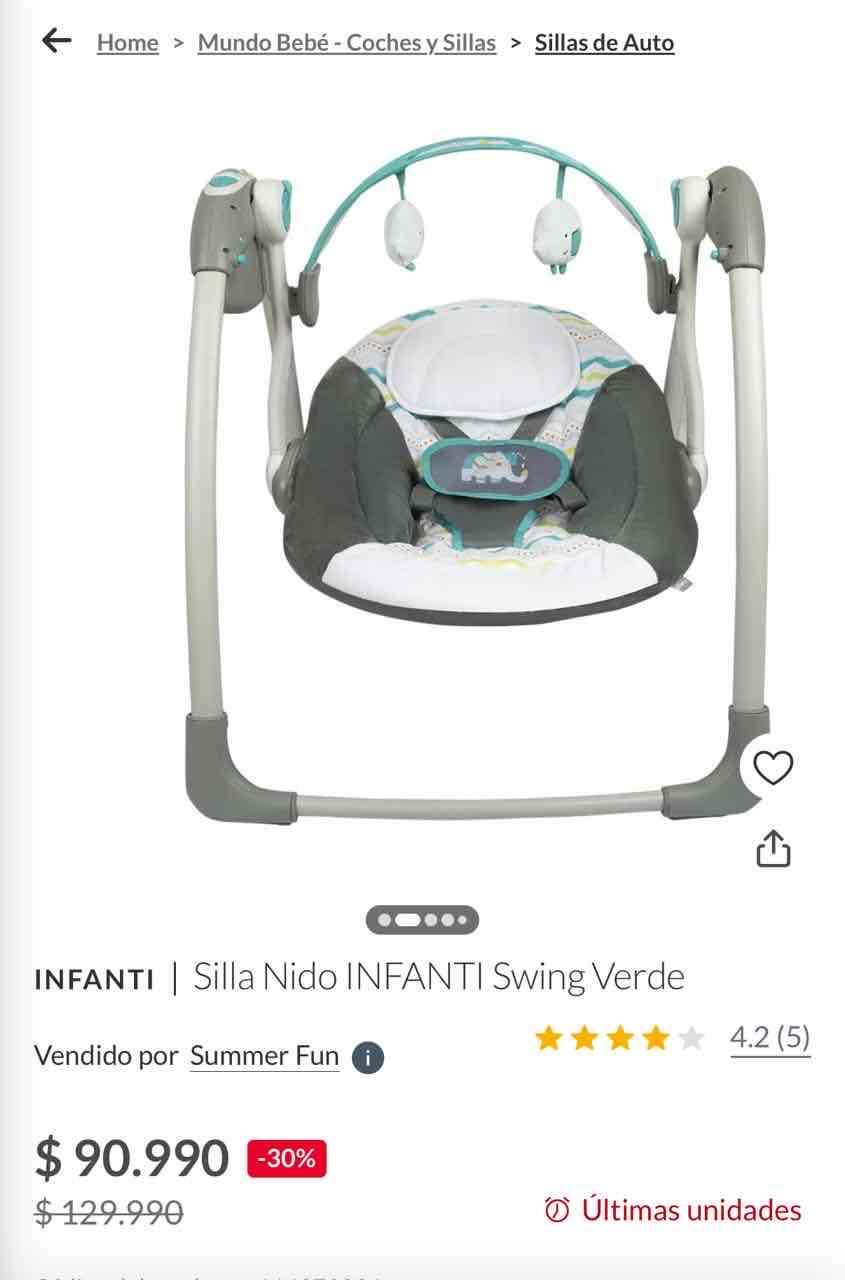Navigate back using the arrow icon
845x1280 pixels.
[57, 42]
